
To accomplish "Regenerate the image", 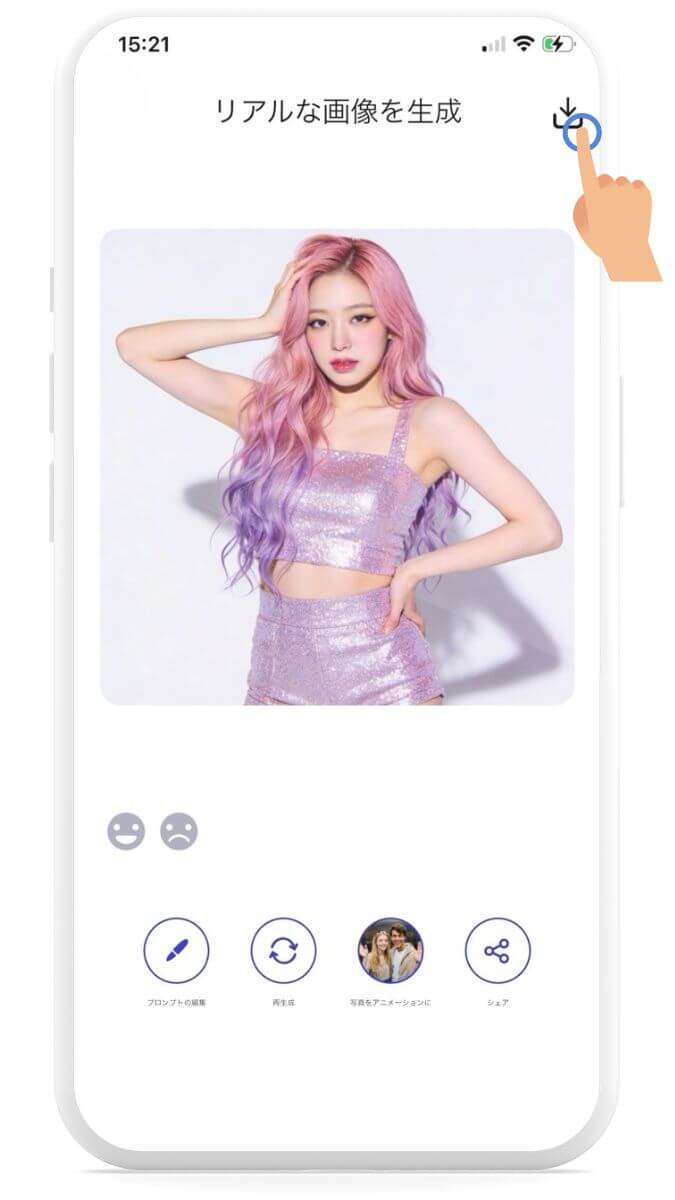I will coord(283,951).
